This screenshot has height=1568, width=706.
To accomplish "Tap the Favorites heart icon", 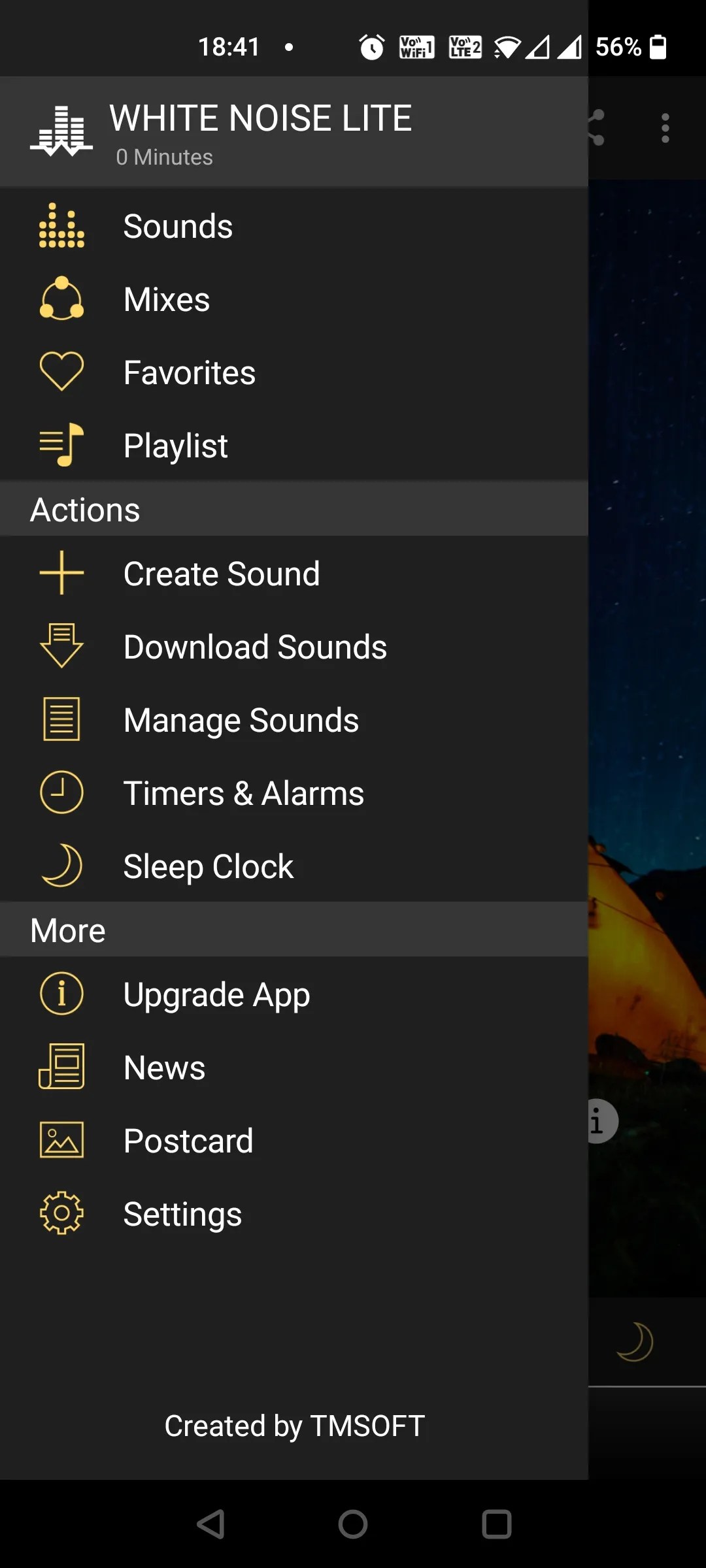I will [x=61, y=372].
